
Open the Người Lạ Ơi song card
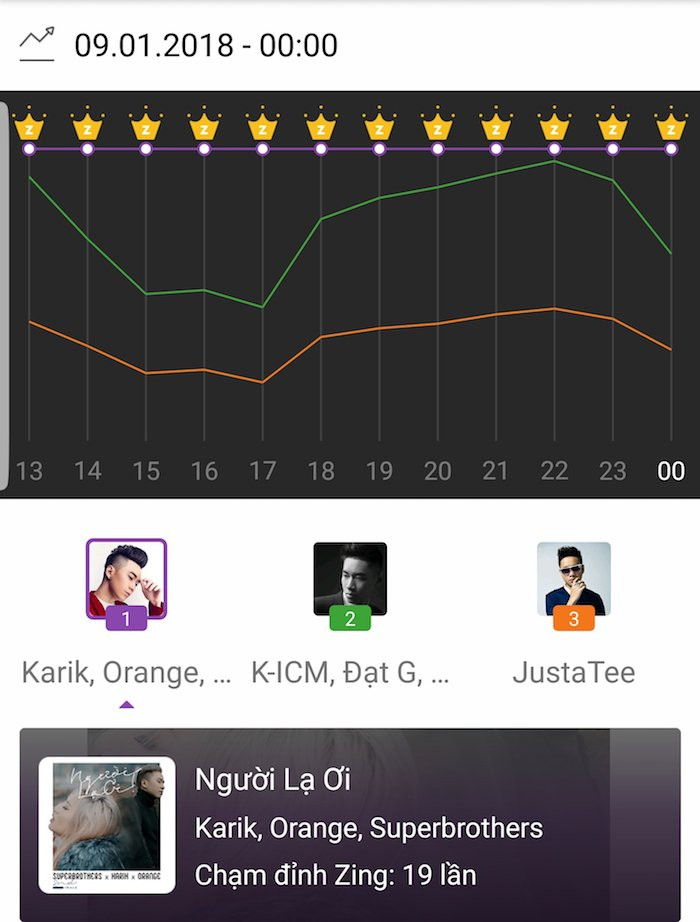(x=350, y=824)
